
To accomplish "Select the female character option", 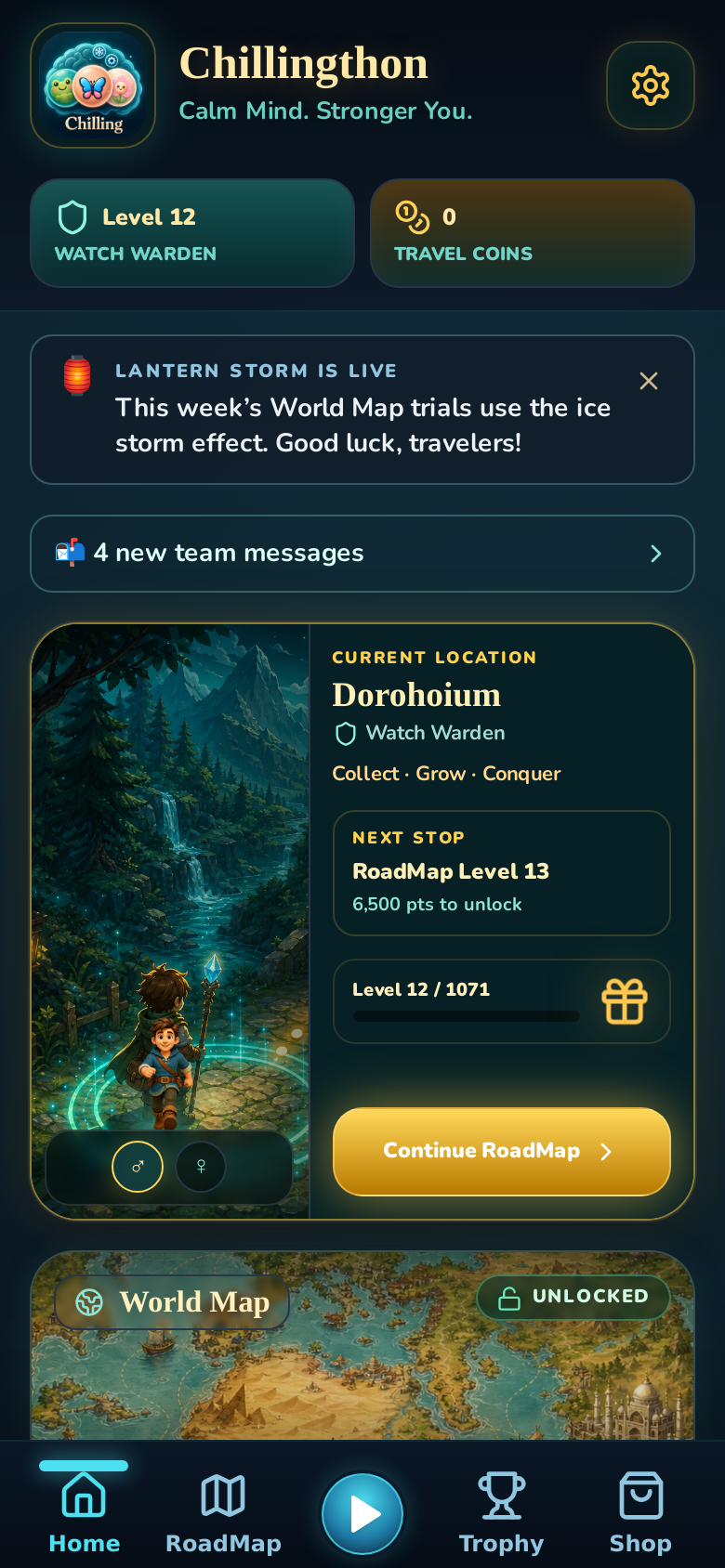I will (x=201, y=1167).
